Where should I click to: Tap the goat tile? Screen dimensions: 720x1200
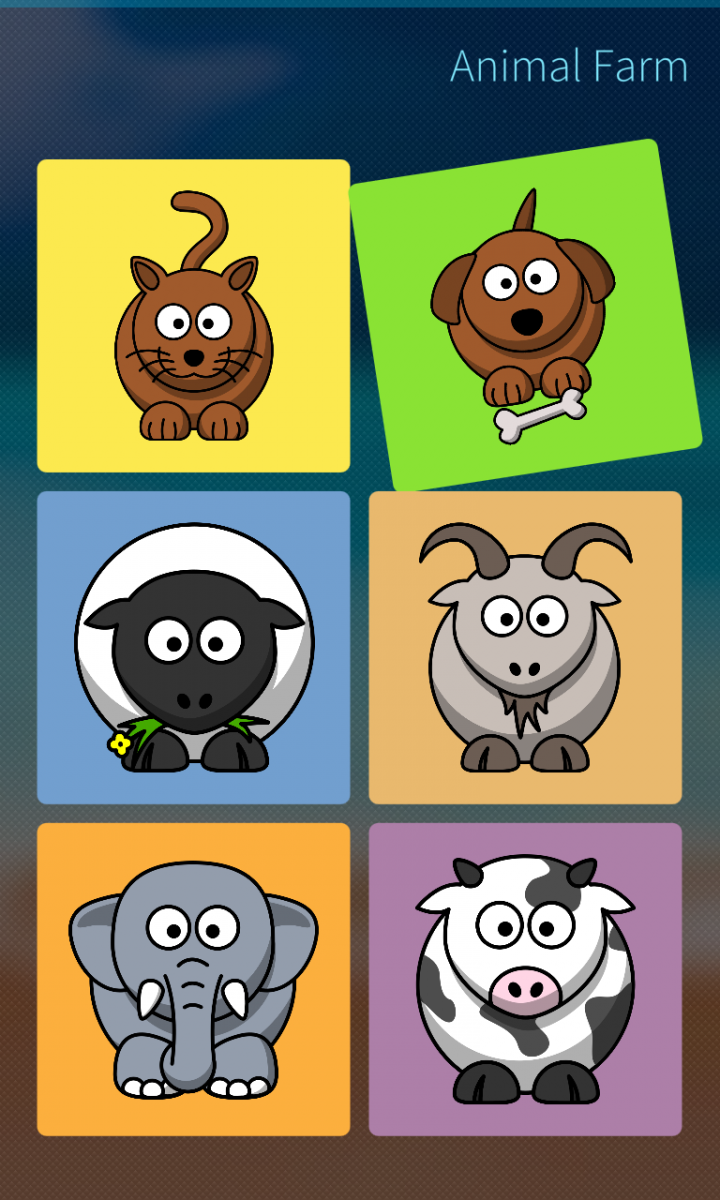coord(525,648)
